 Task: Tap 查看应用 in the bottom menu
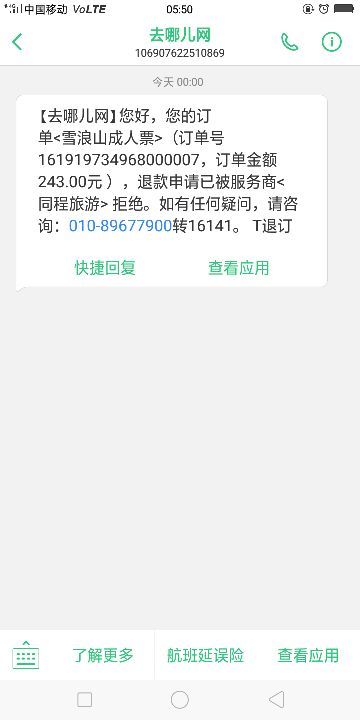pyautogui.click(x=308, y=655)
